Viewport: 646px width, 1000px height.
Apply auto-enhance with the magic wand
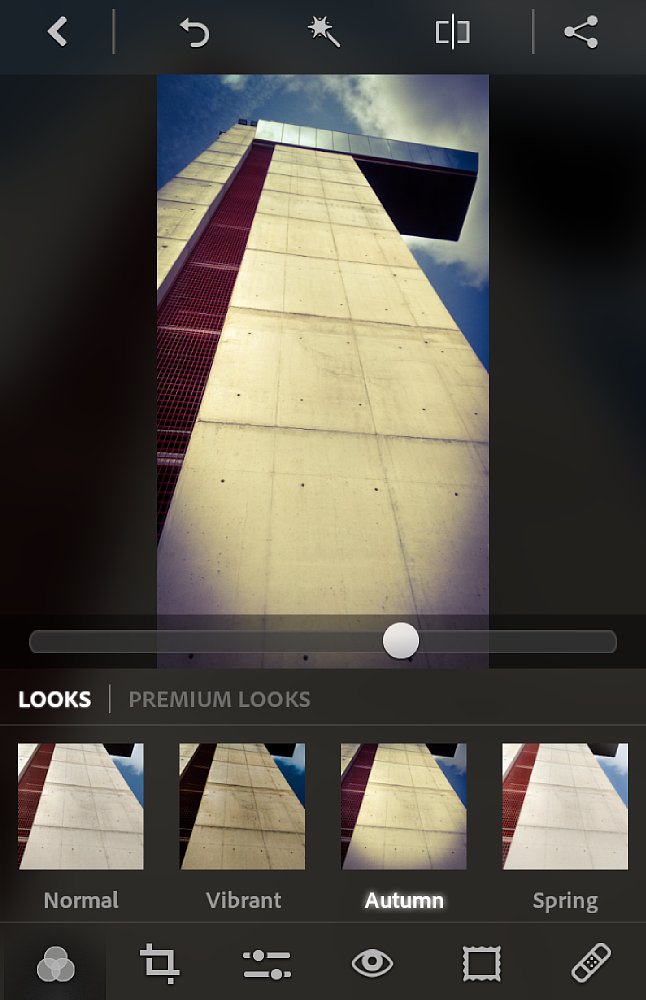[x=324, y=32]
